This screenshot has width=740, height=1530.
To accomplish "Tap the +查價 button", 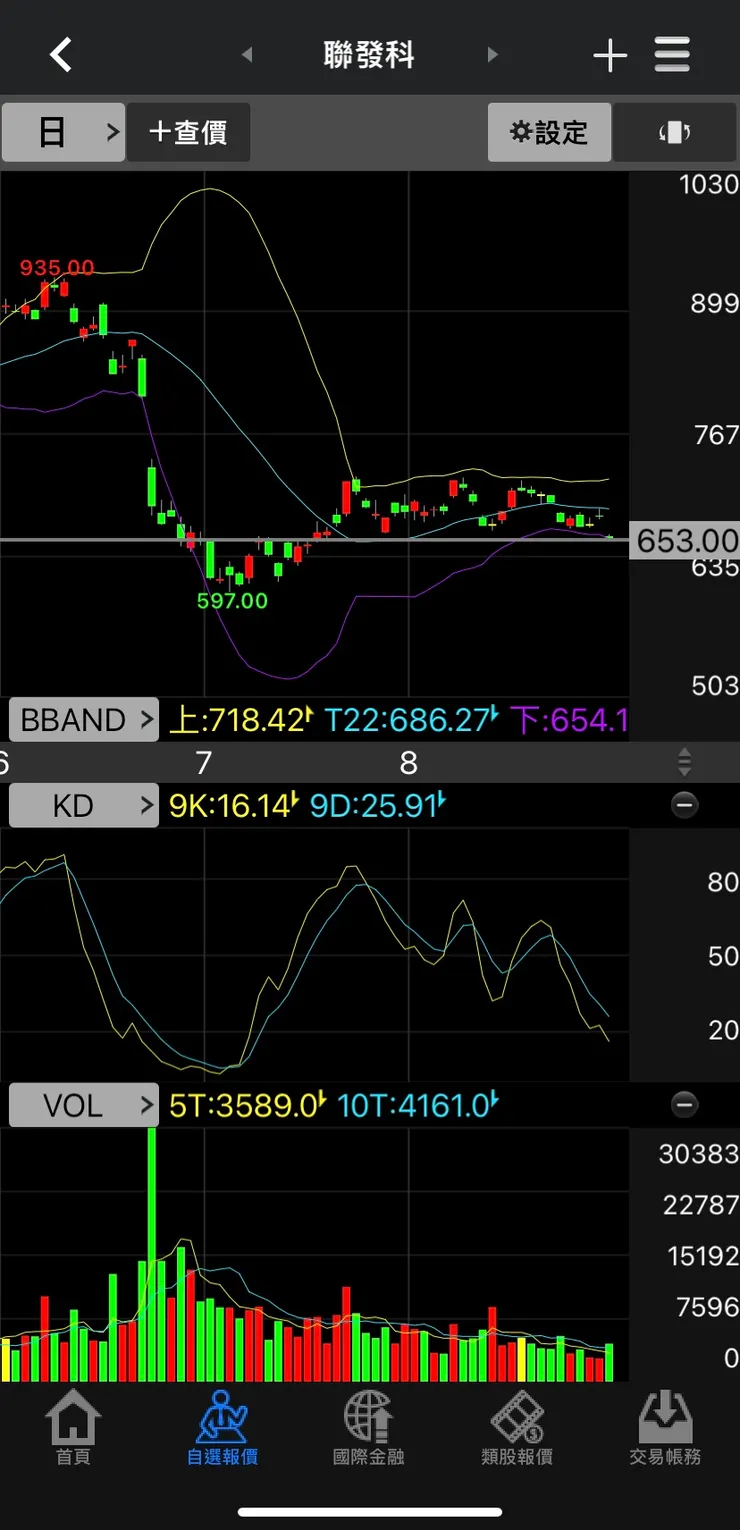I will tap(188, 132).
